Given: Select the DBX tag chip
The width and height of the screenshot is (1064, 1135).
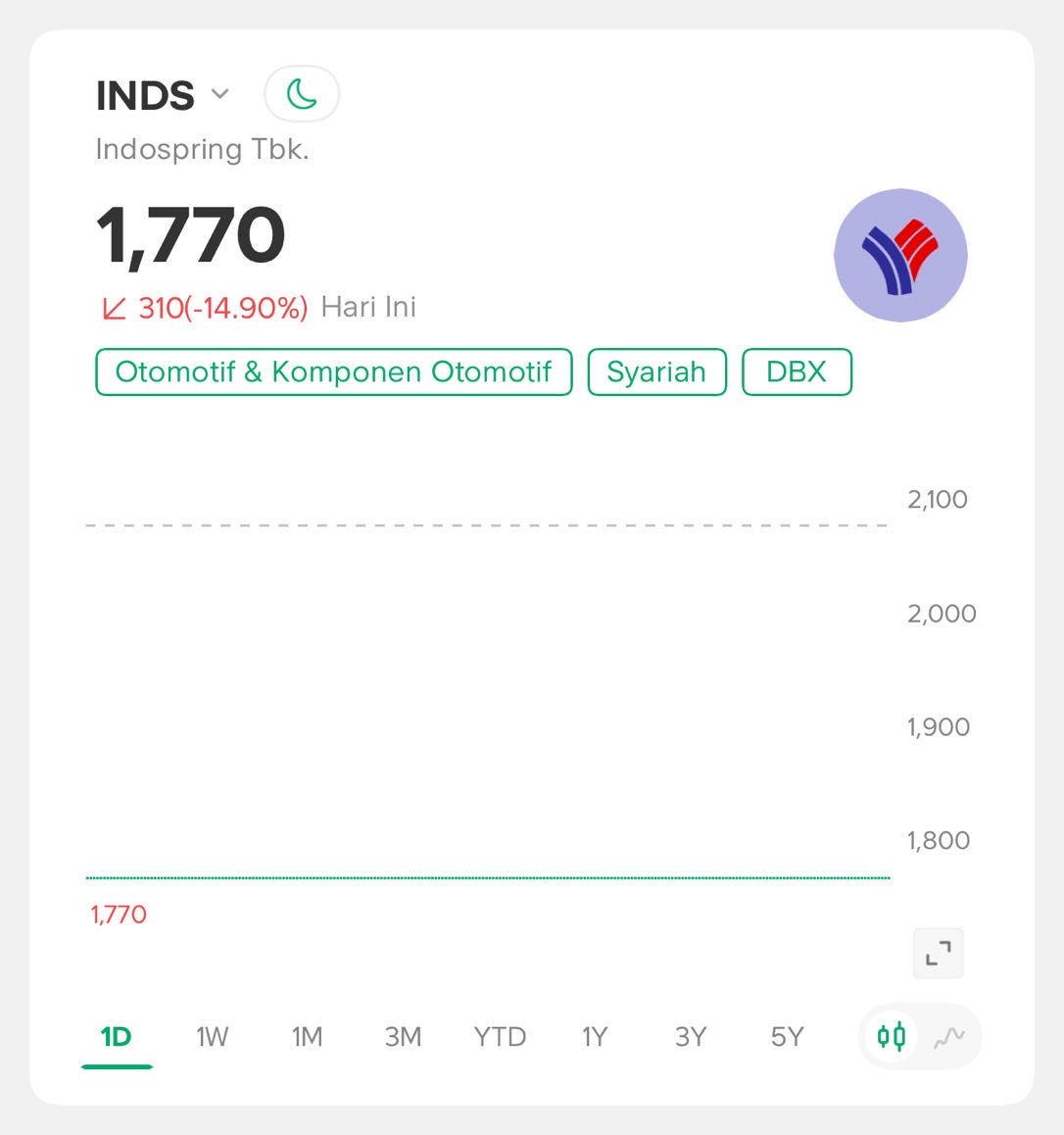Looking at the screenshot, I should [797, 371].
